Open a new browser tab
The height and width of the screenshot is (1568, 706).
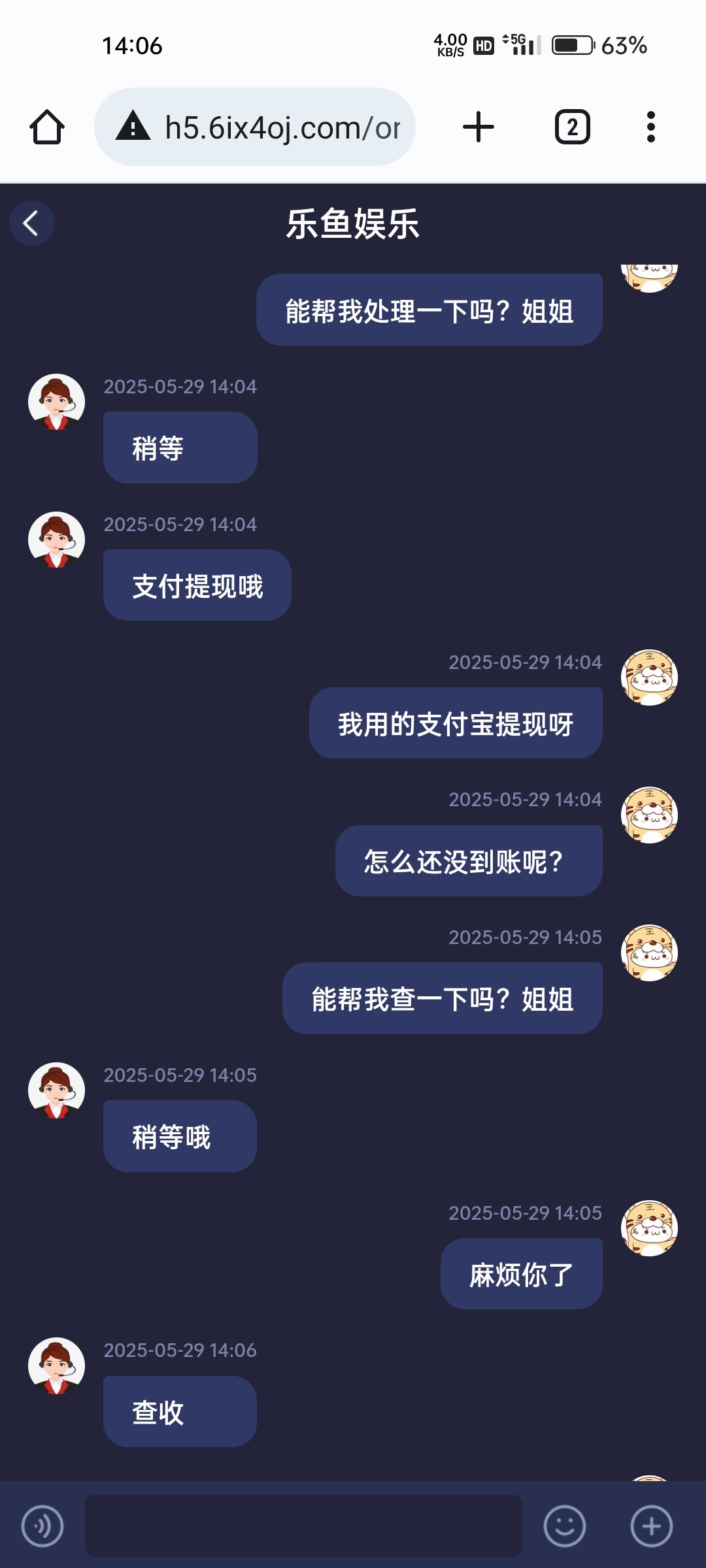(x=479, y=127)
